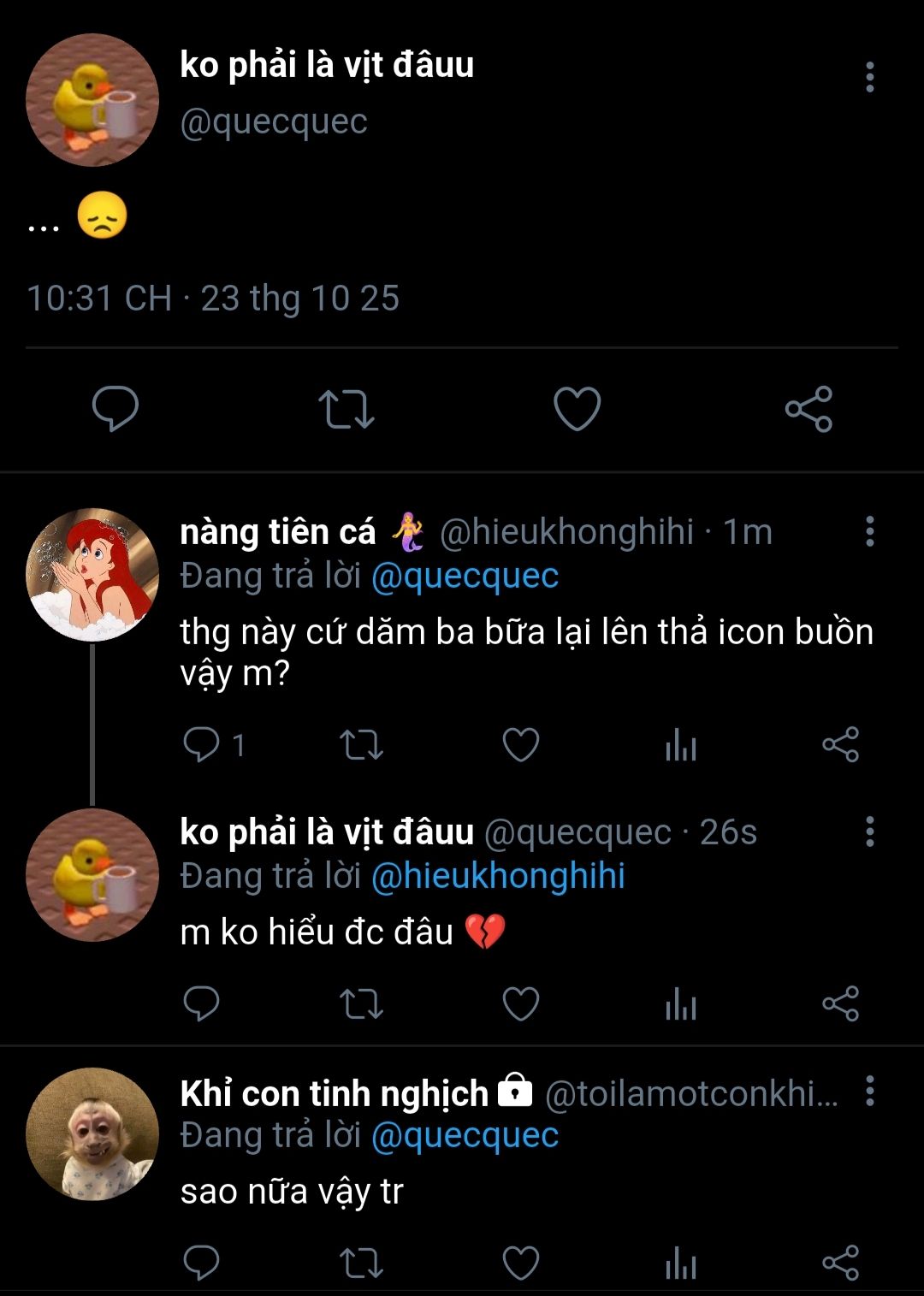Open overflow menu on the main quecquec tweet

click(x=869, y=77)
